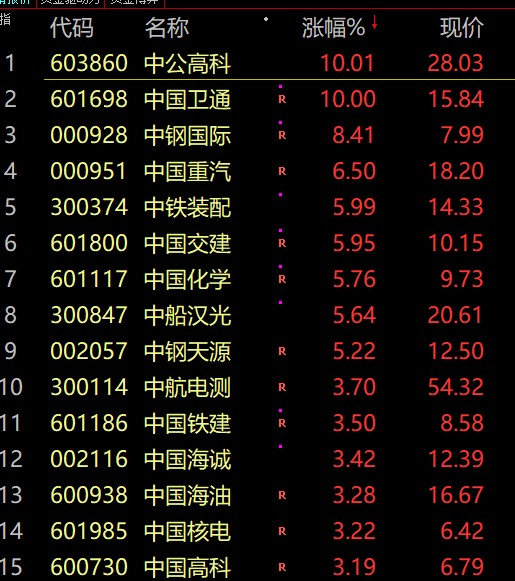Select the 中钢国际 row

click(x=258, y=135)
